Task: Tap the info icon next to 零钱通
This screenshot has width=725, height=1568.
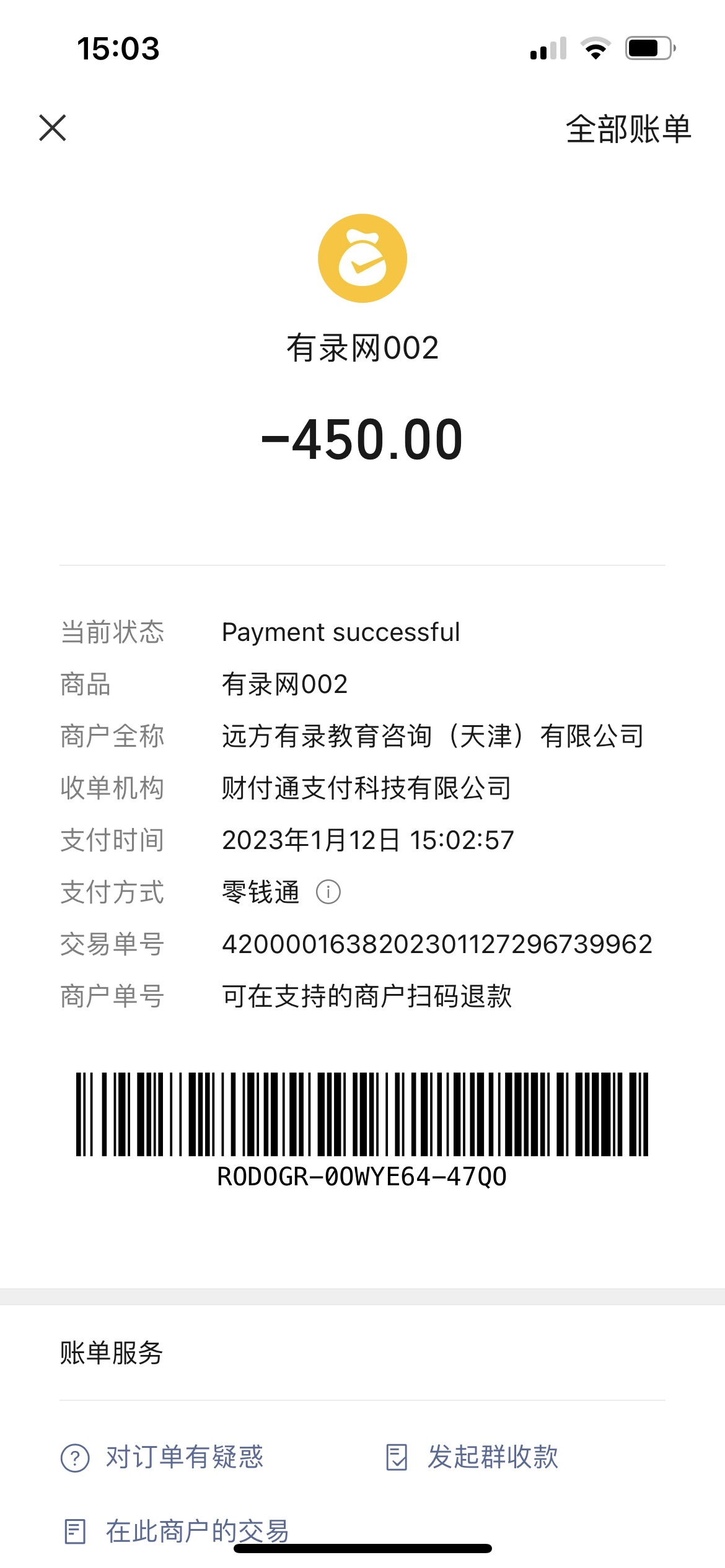Action: point(328,892)
